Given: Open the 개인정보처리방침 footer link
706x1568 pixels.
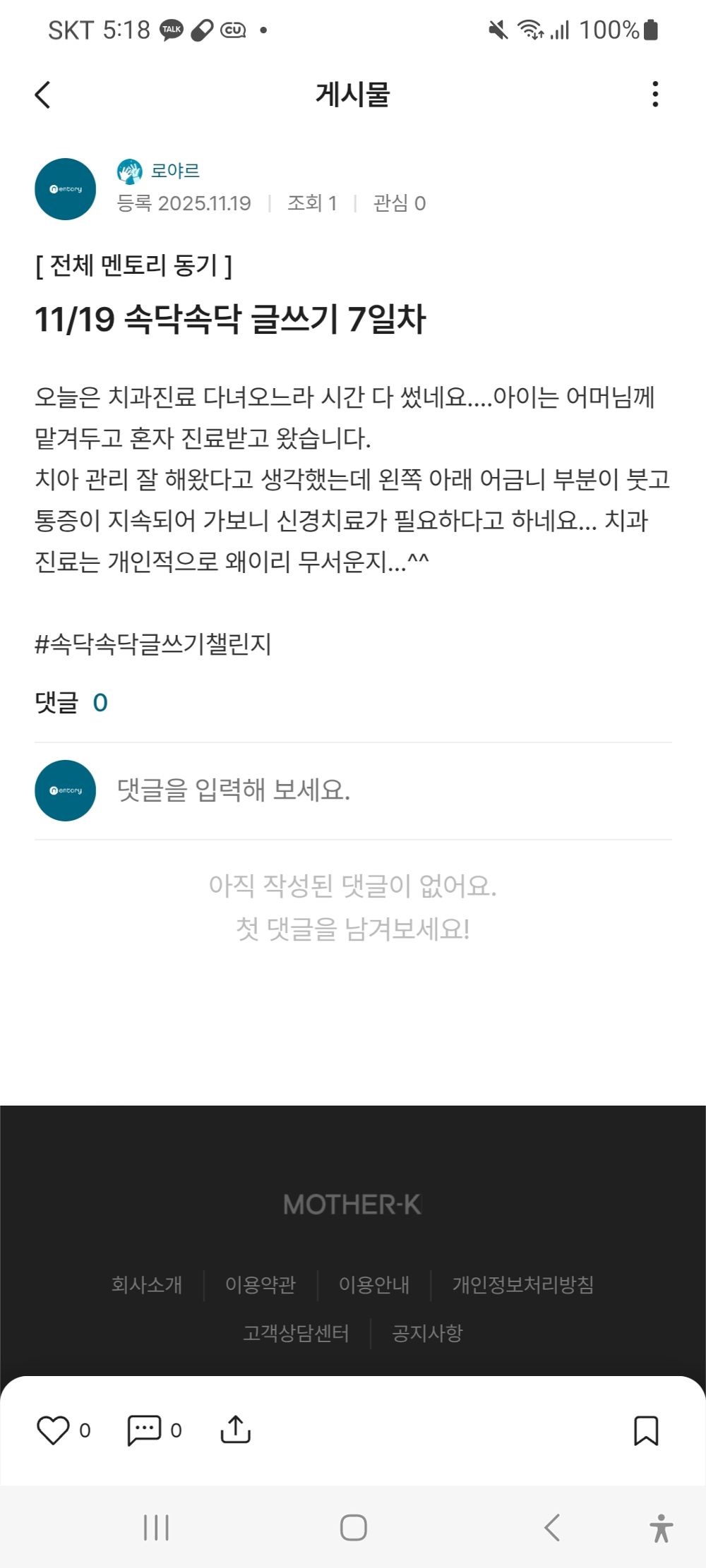Looking at the screenshot, I should point(522,1286).
